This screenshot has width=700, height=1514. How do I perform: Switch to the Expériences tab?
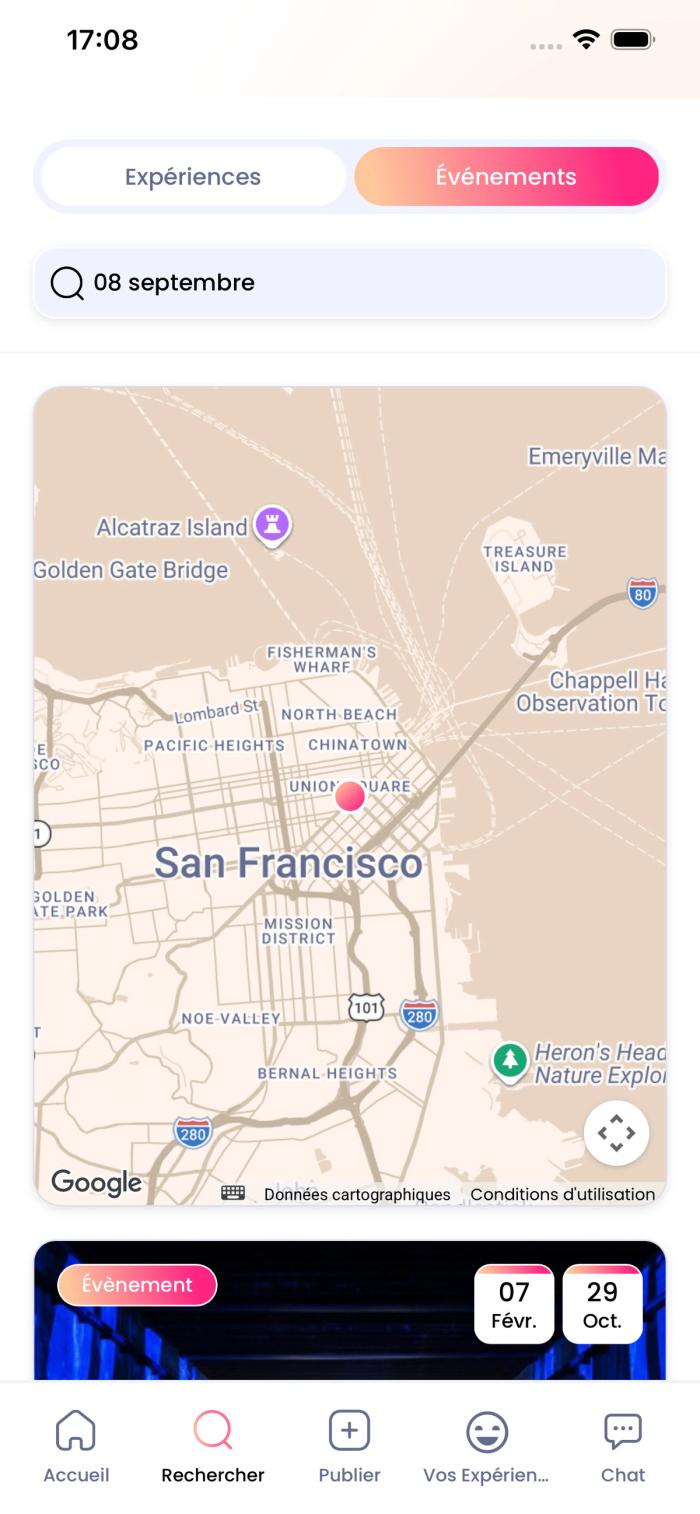pos(193,177)
